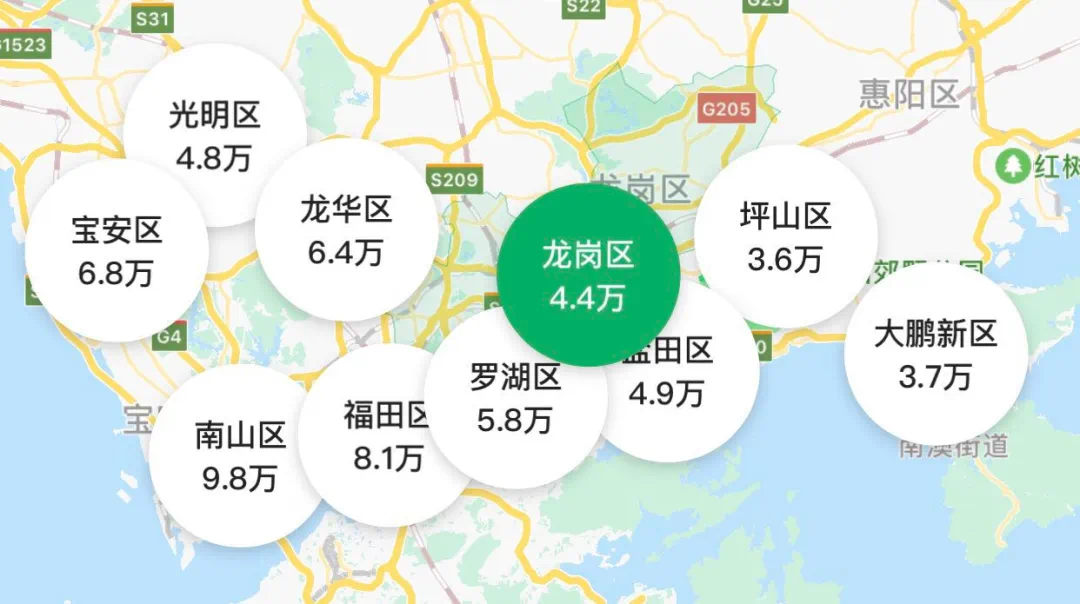Open the 坪山区 3.6万 bubble
1080x604 pixels.
[x=786, y=236]
